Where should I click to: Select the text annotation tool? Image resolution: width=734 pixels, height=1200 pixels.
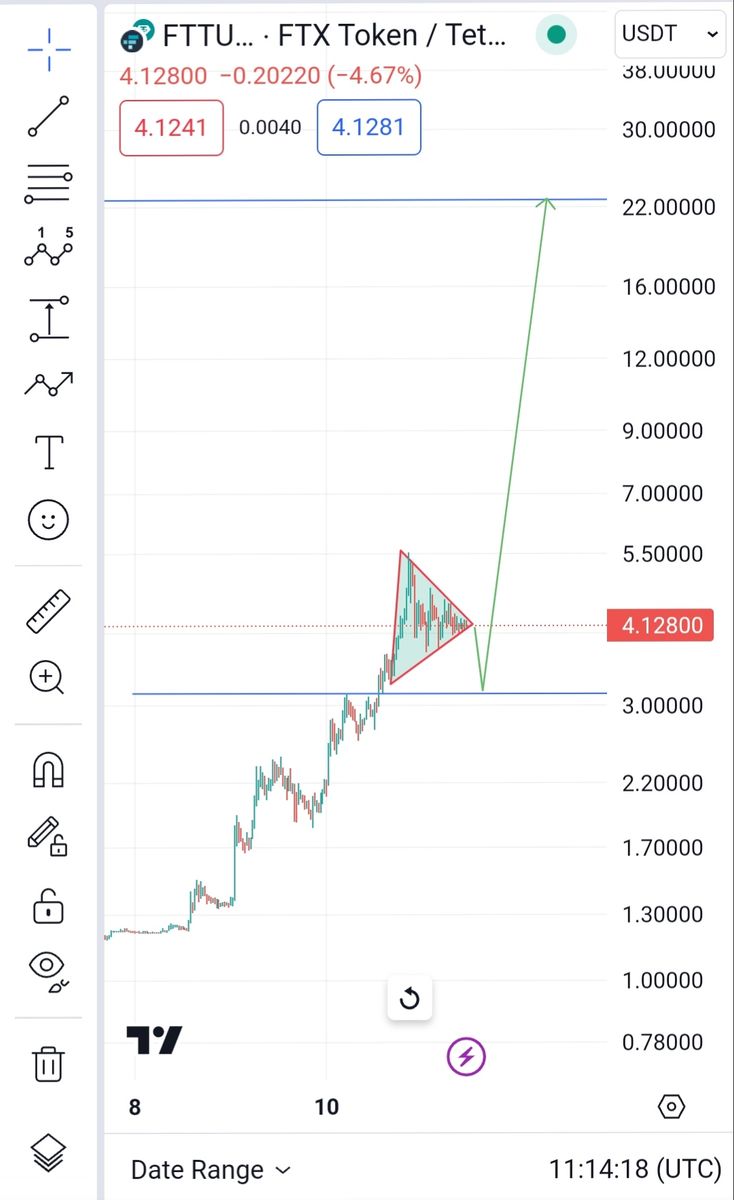(48, 452)
